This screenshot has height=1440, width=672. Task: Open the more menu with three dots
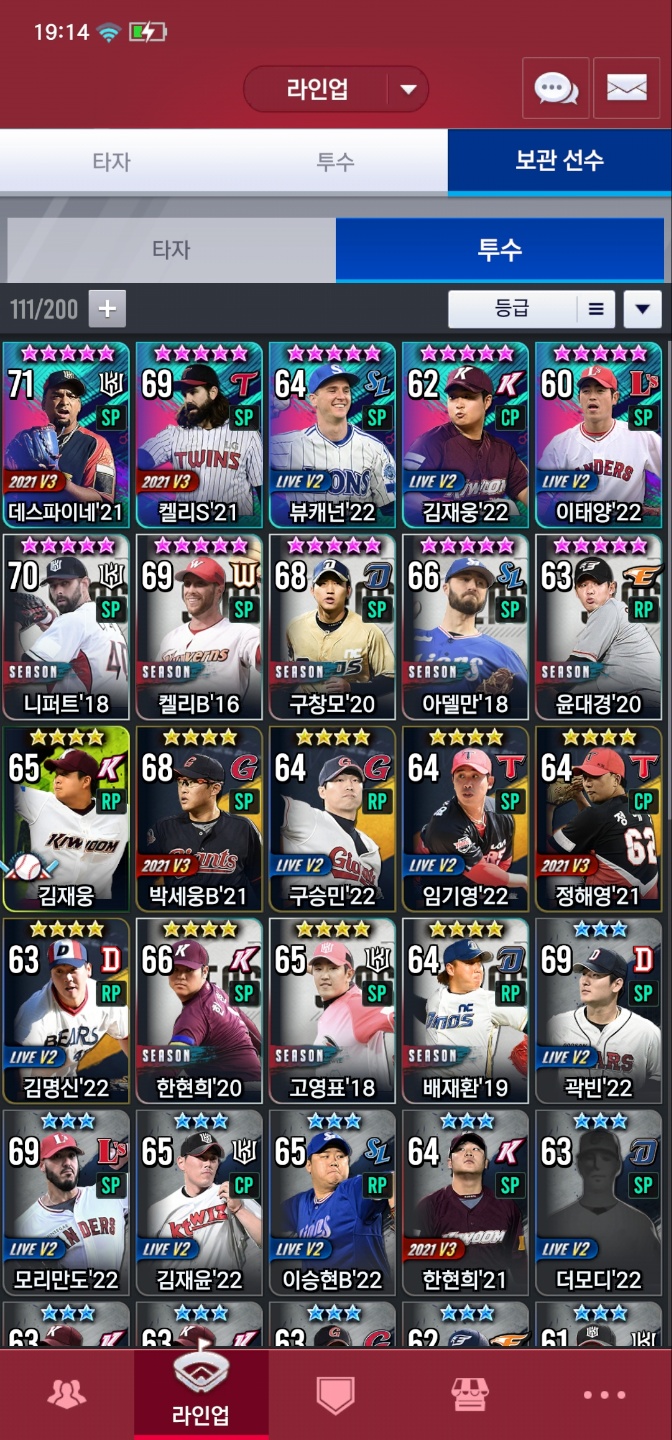click(x=604, y=1394)
